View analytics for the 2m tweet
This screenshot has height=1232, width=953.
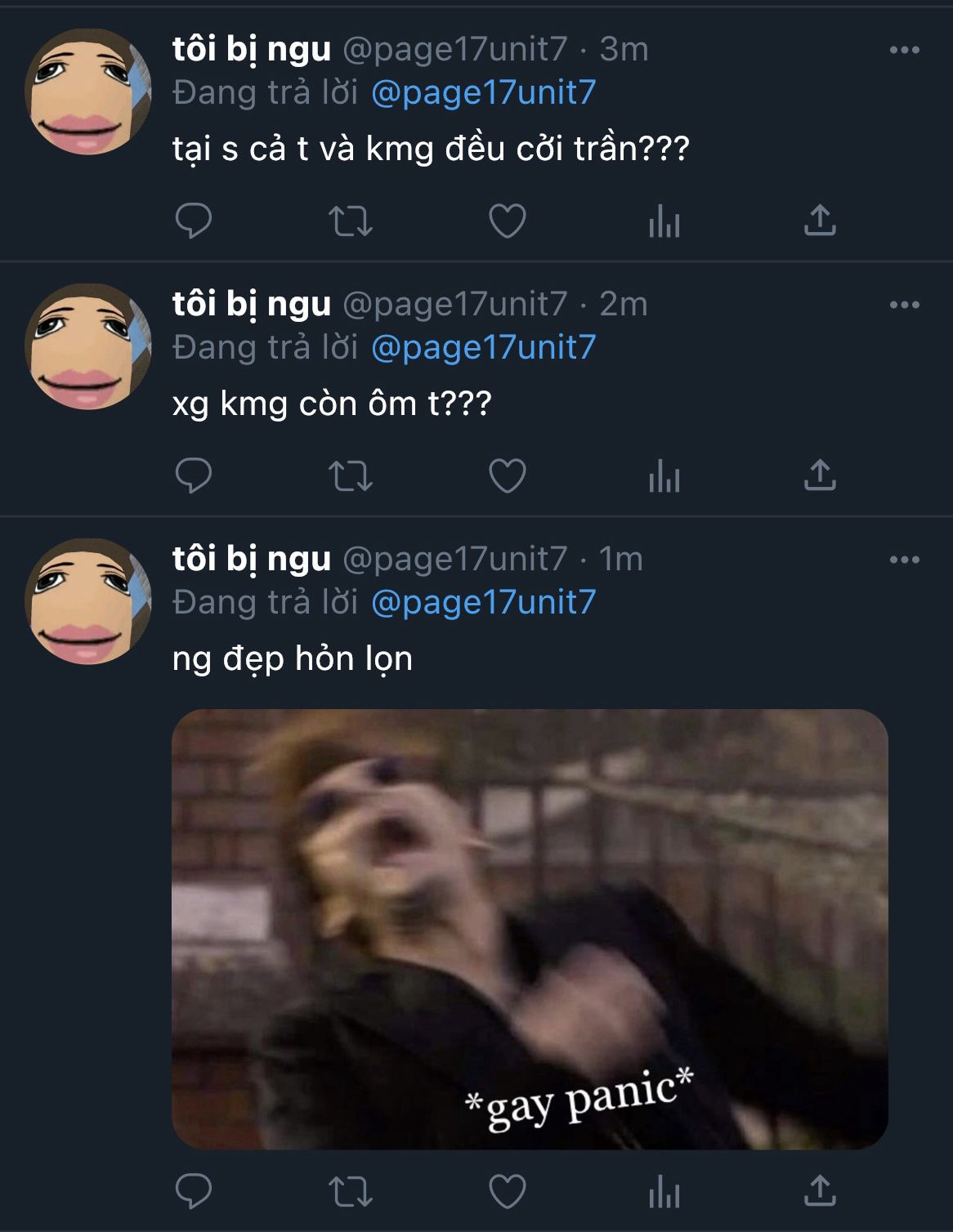point(664,475)
